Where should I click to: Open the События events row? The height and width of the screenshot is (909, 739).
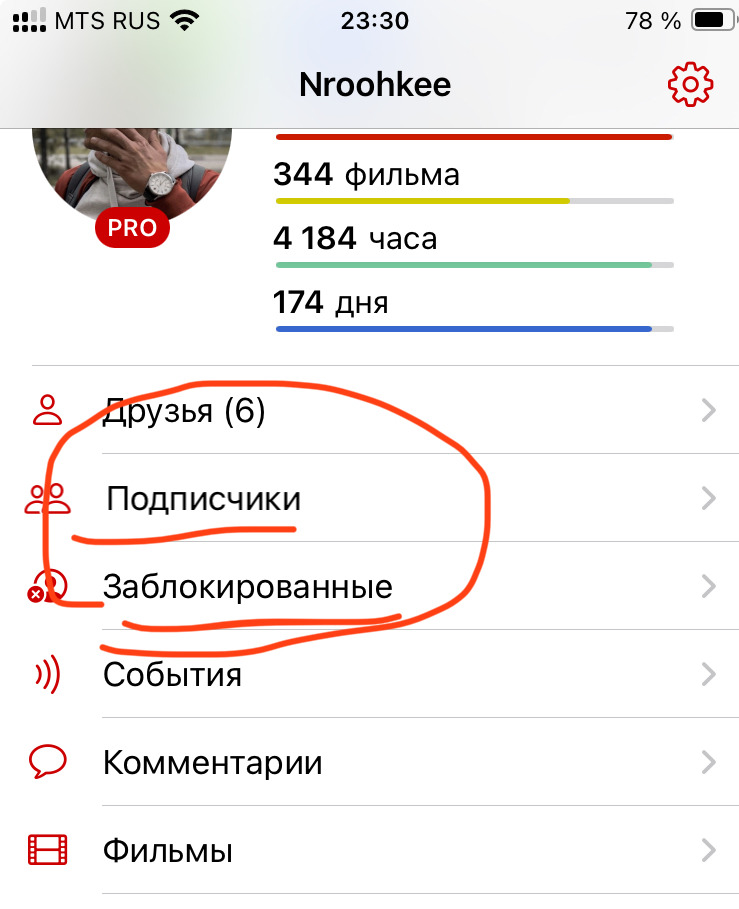pos(369,674)
